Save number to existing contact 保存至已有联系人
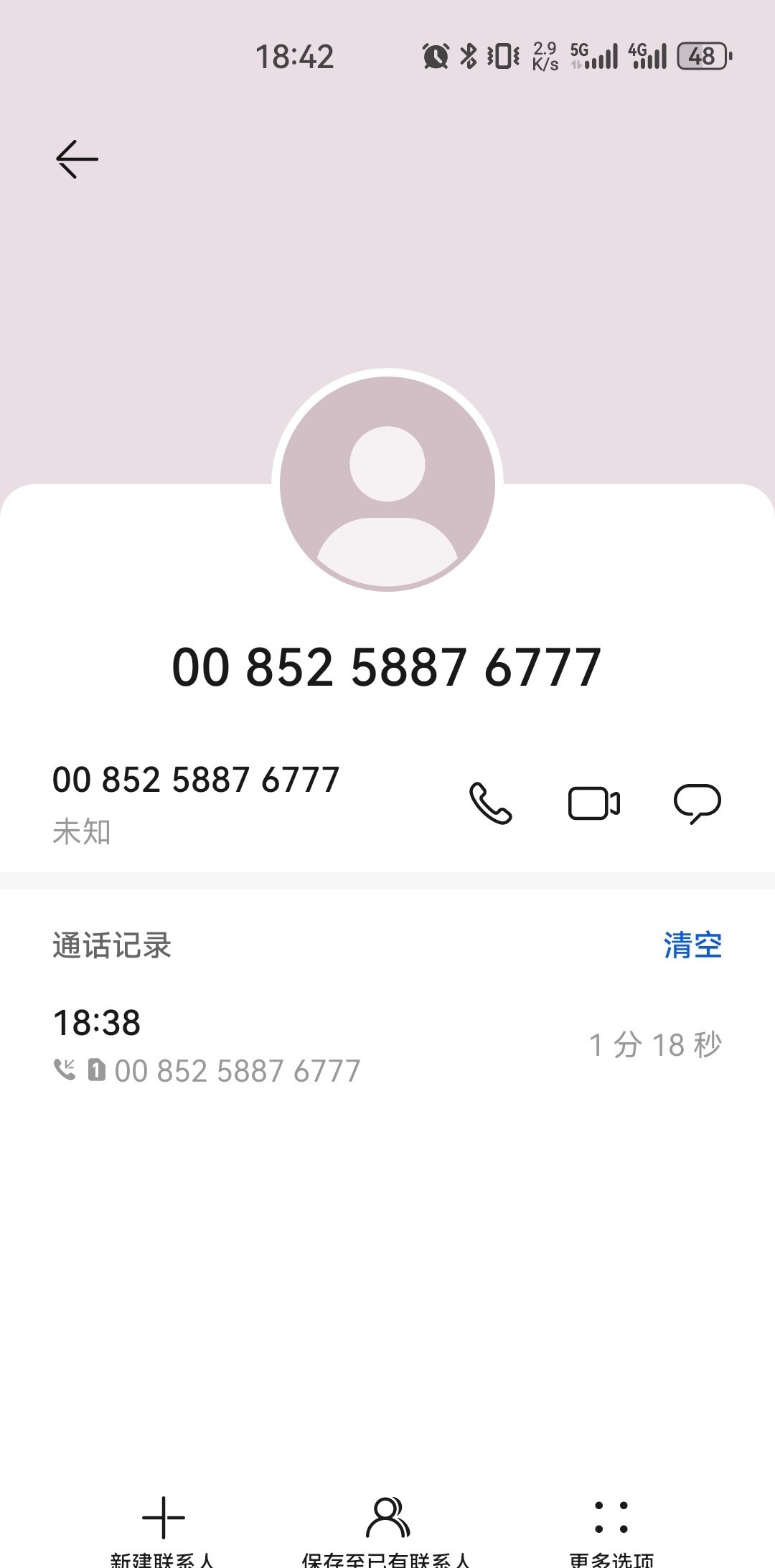The image size is (775, 1568). pos(387,1528)
